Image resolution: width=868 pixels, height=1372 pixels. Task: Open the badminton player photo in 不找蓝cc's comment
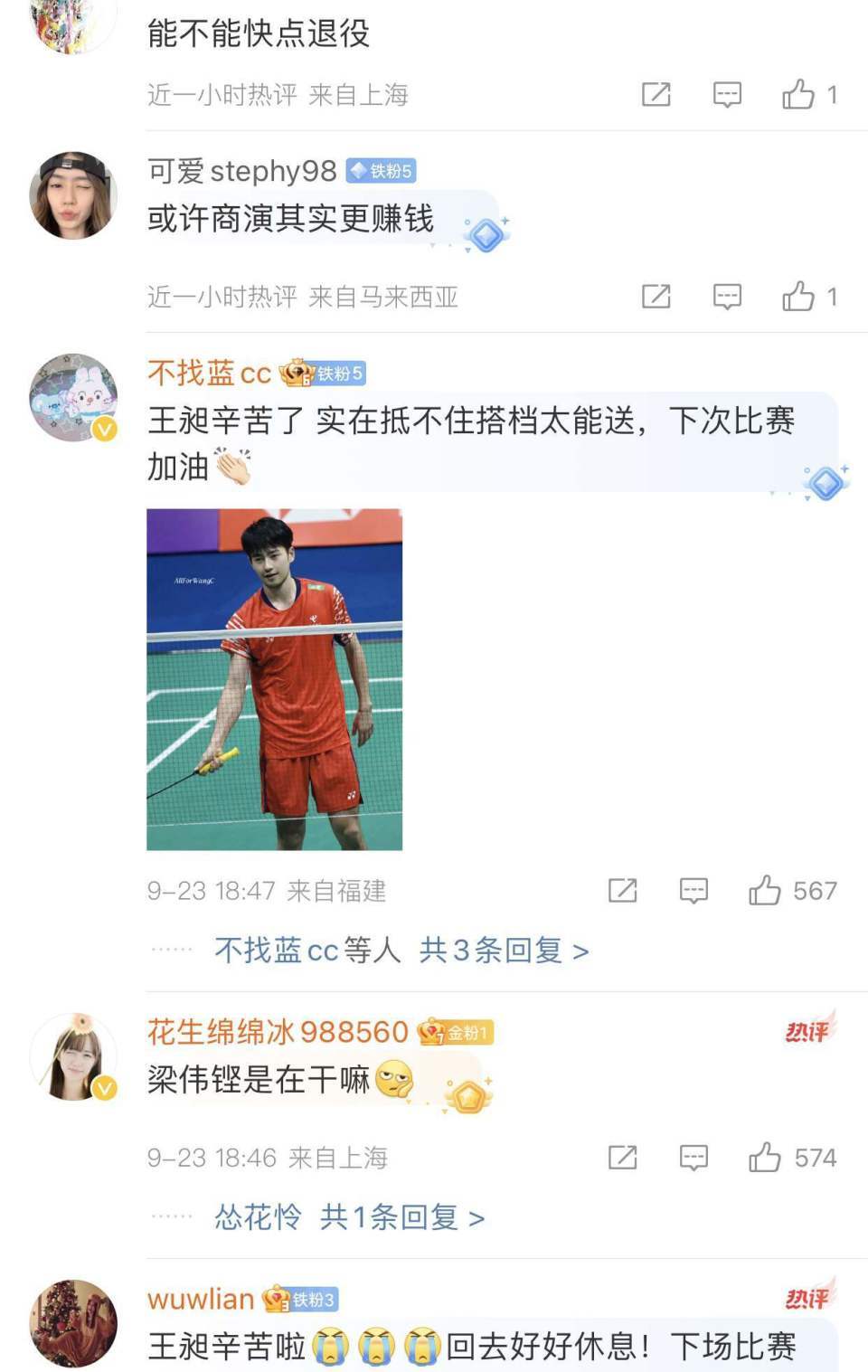tap(274, 678)
